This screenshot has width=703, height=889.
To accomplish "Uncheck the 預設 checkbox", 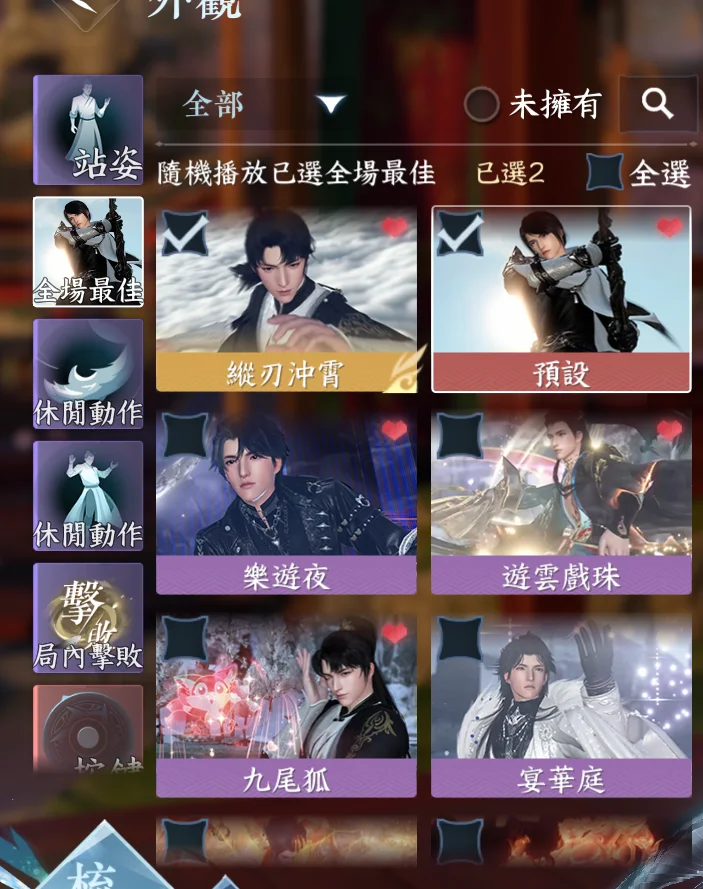I will click(460, 234).
